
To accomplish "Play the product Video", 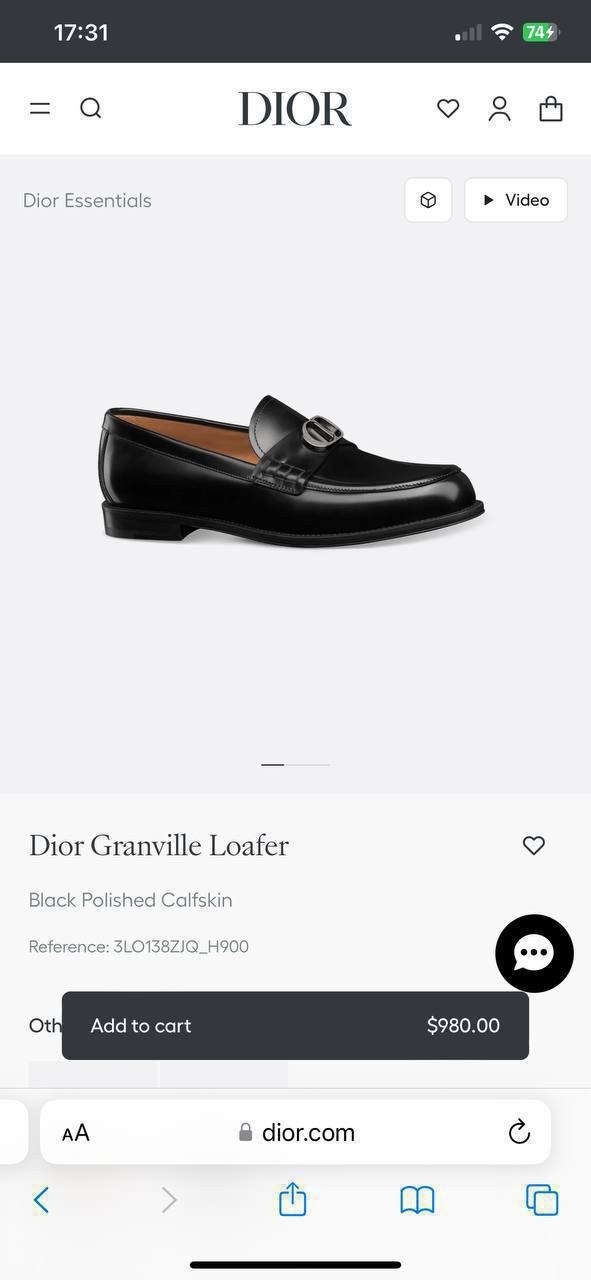I will click(516, 200).
